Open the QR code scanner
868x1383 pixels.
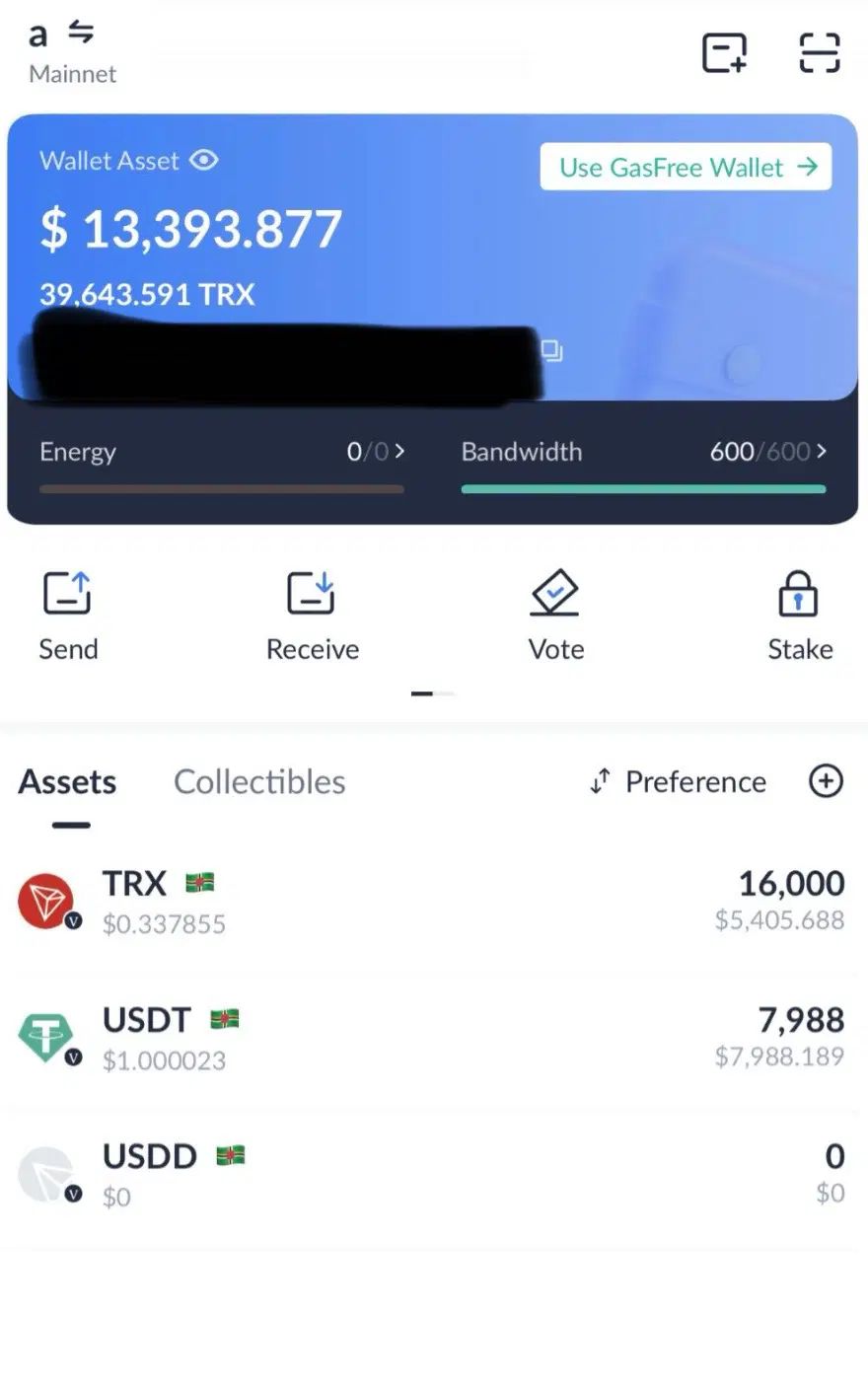[819, 53]
